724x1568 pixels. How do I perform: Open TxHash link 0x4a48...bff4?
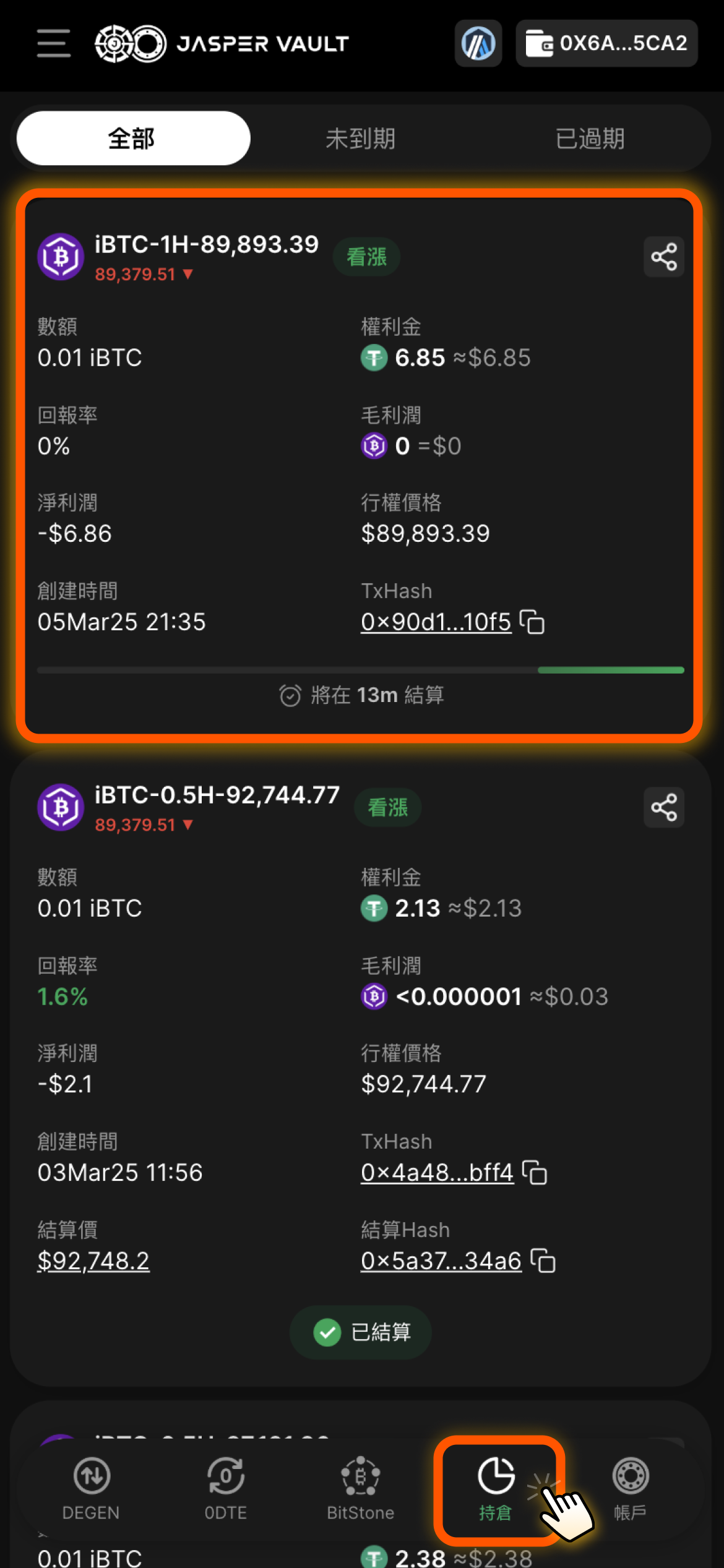point(437,1173)
